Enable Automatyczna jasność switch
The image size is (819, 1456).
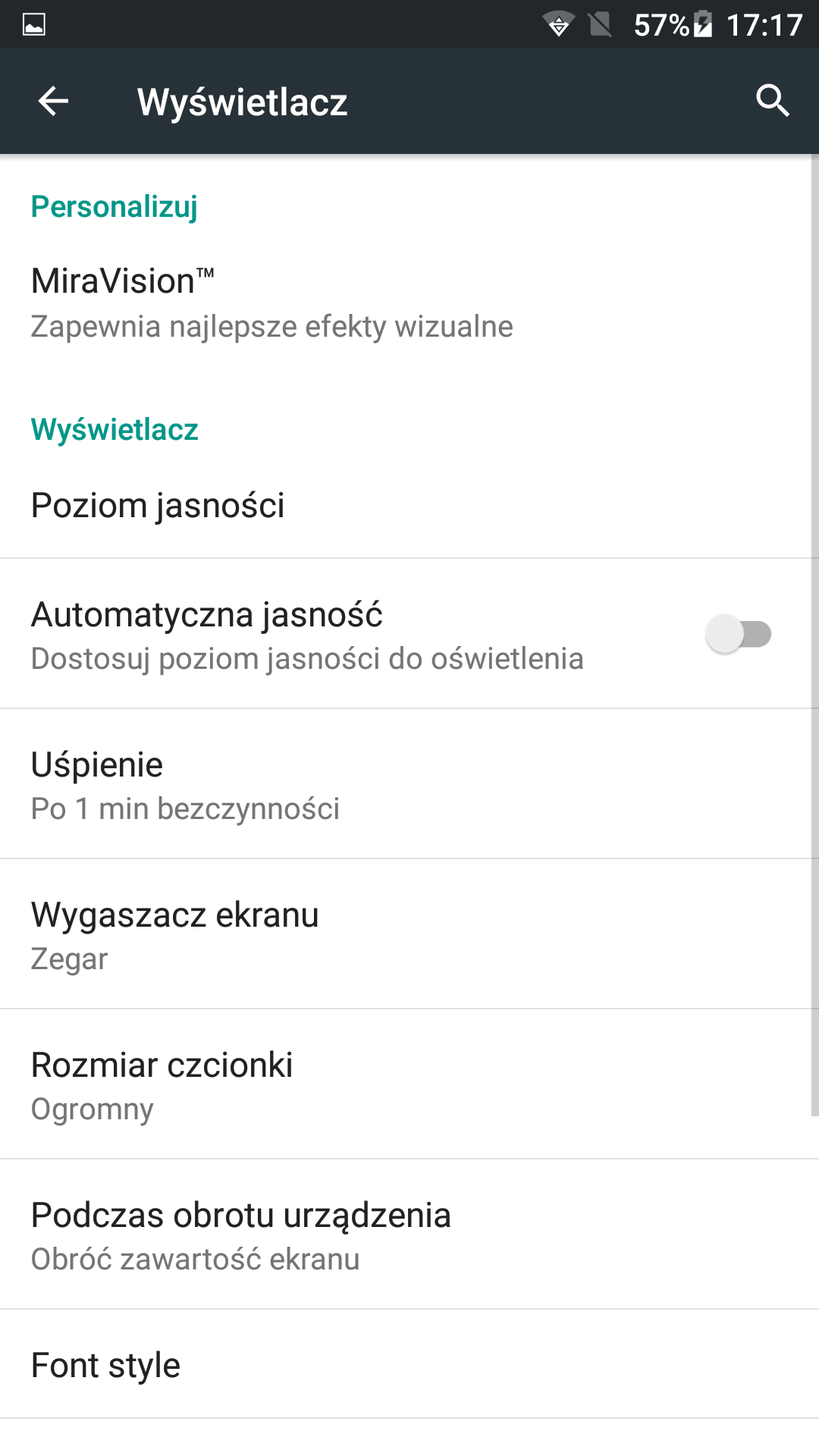tap(738, 634)
